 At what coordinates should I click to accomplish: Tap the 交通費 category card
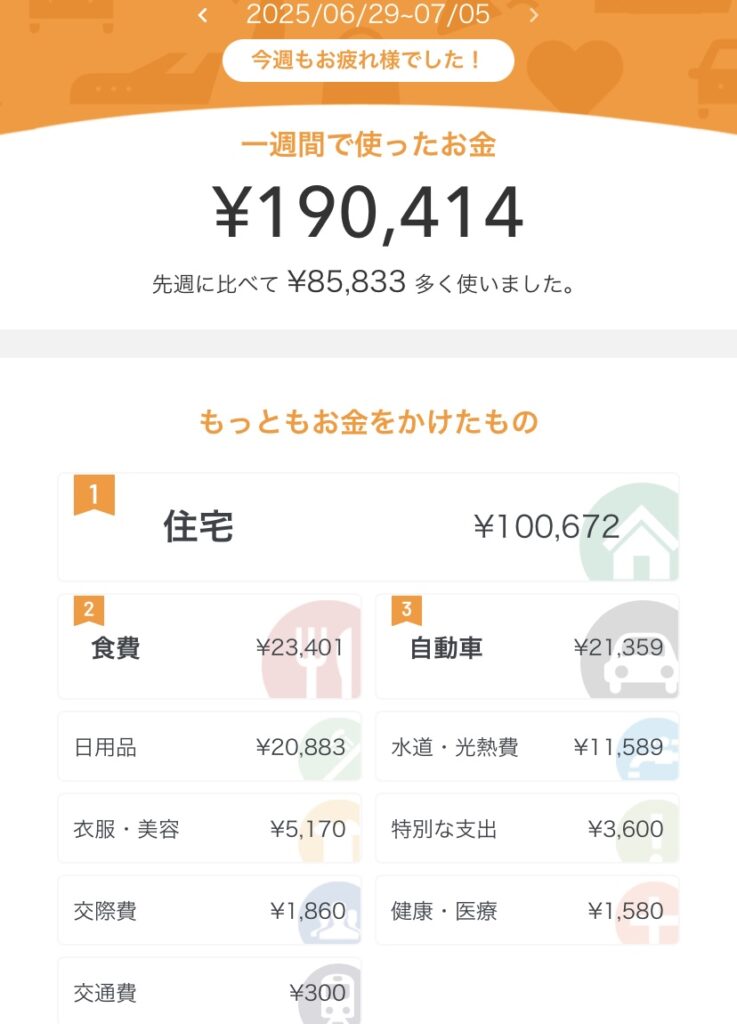[209, 992]
